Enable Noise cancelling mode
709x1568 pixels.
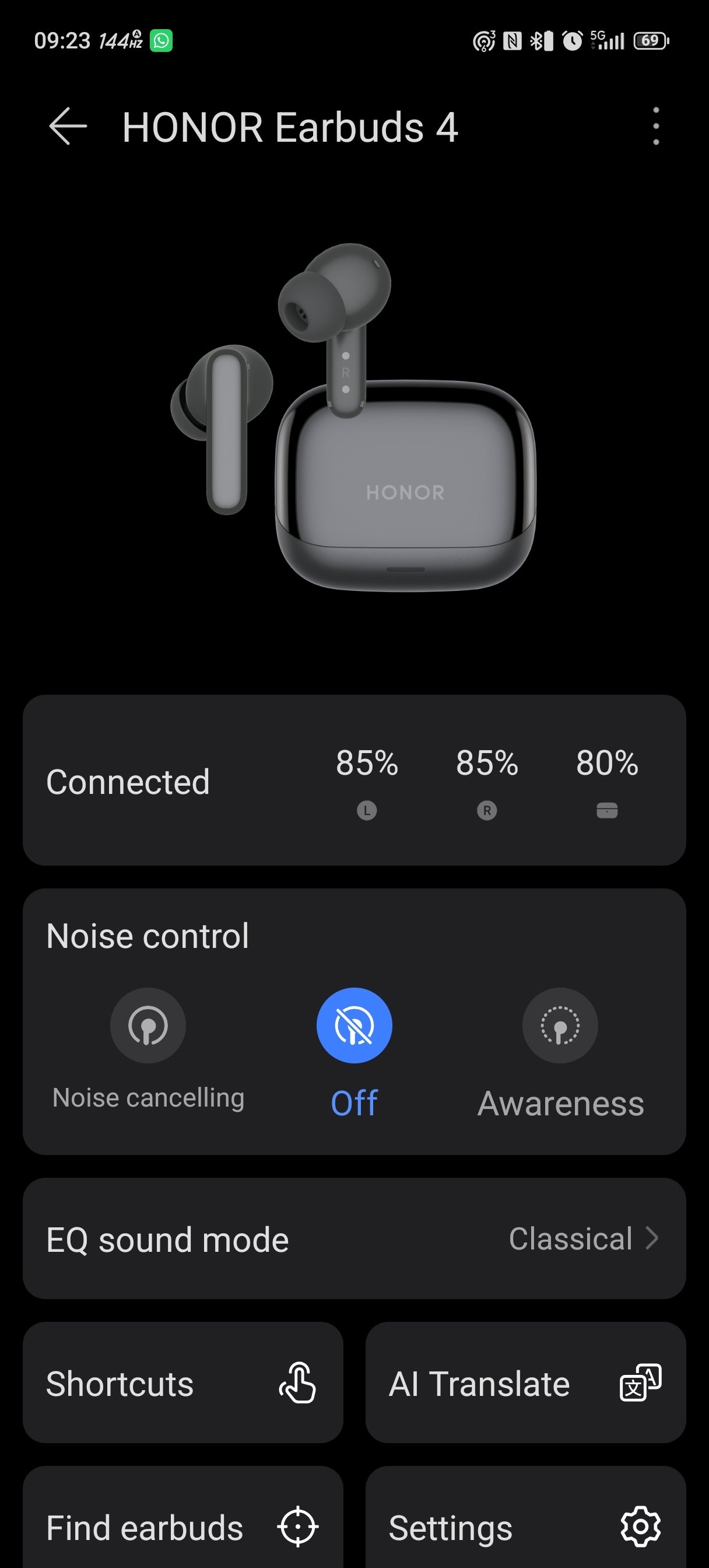pos(148,1025)
